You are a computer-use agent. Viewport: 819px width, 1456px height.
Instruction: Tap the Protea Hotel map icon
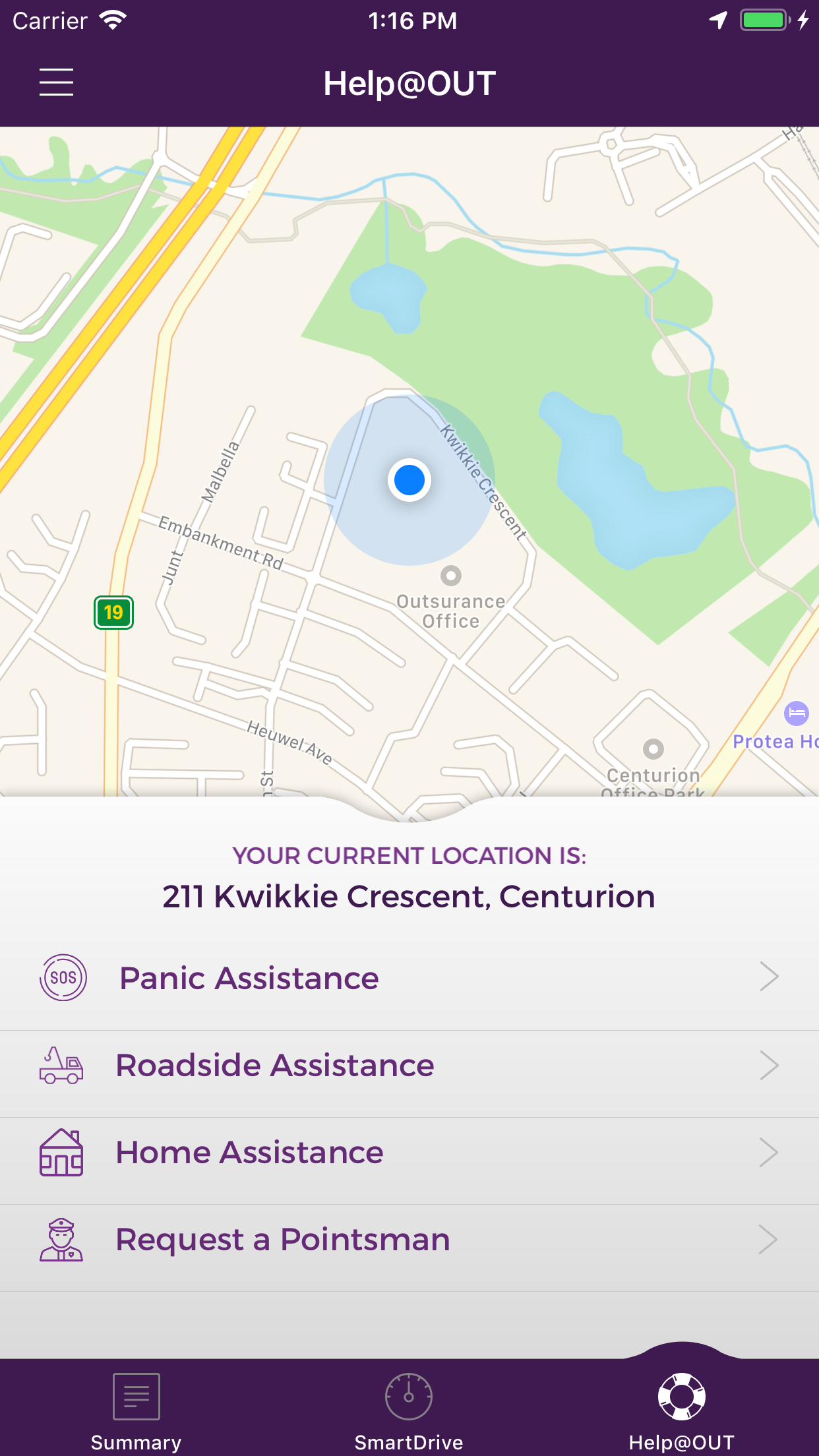pos(797,713)
